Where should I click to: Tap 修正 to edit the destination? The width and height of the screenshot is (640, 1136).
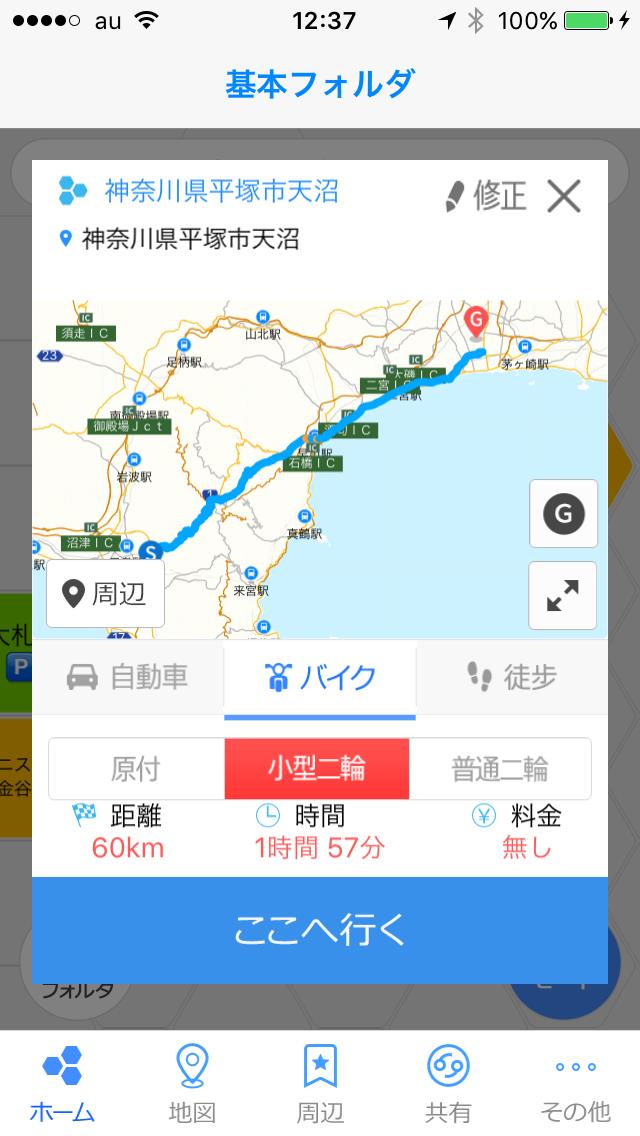click(x=486, y=196)
